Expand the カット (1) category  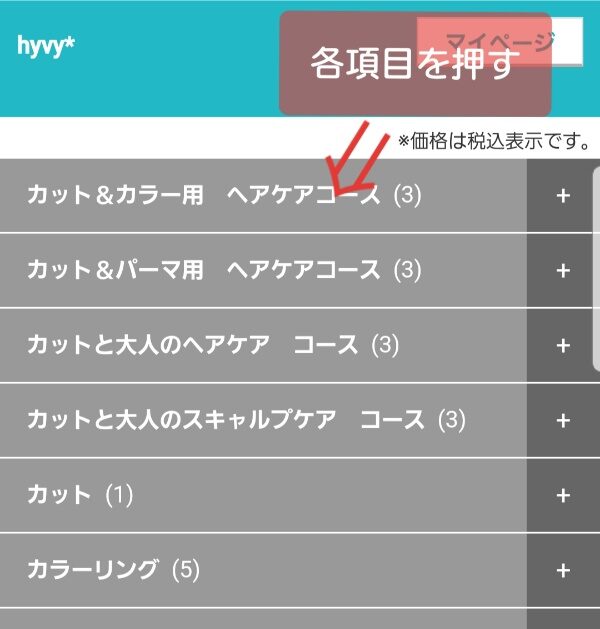(562, 496)
